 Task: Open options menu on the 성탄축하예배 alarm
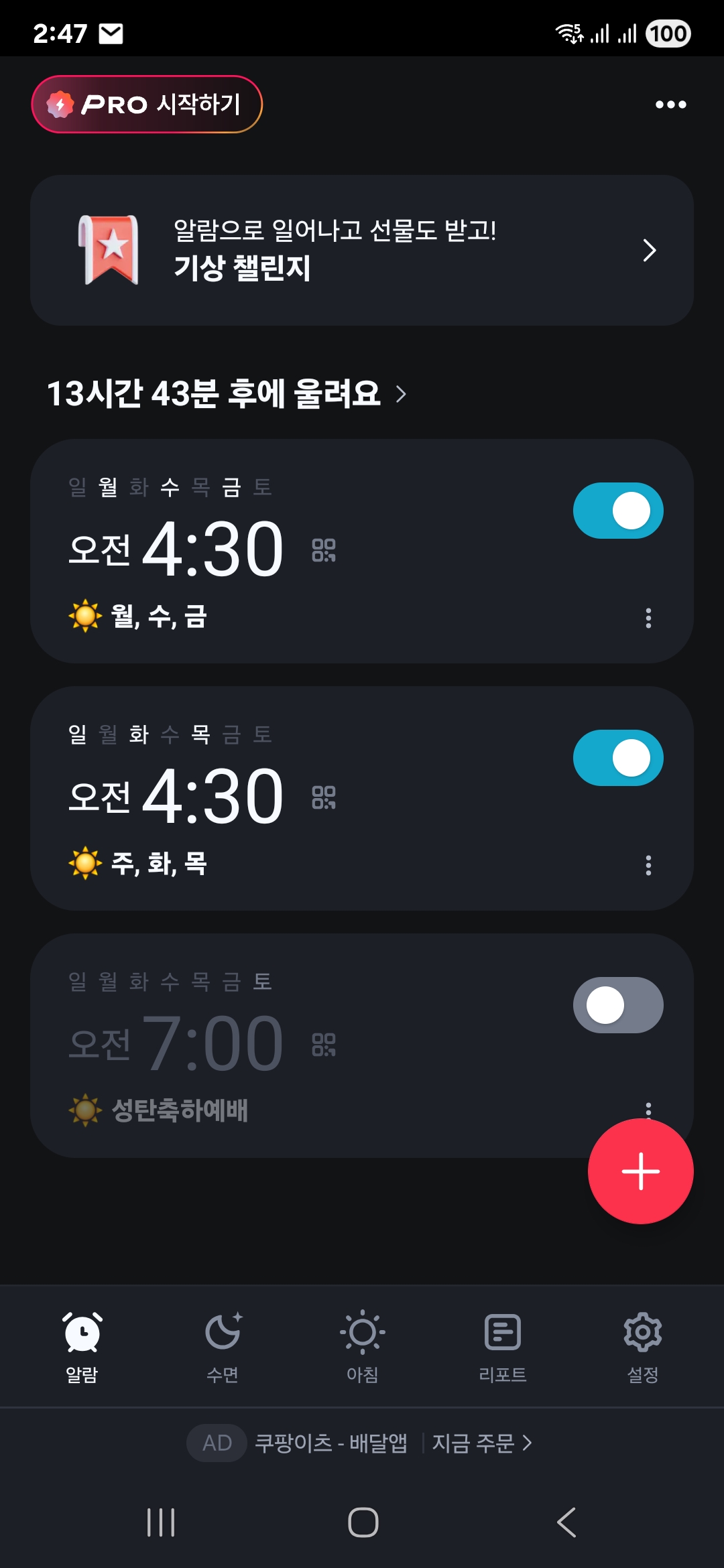pos(648,1106)
